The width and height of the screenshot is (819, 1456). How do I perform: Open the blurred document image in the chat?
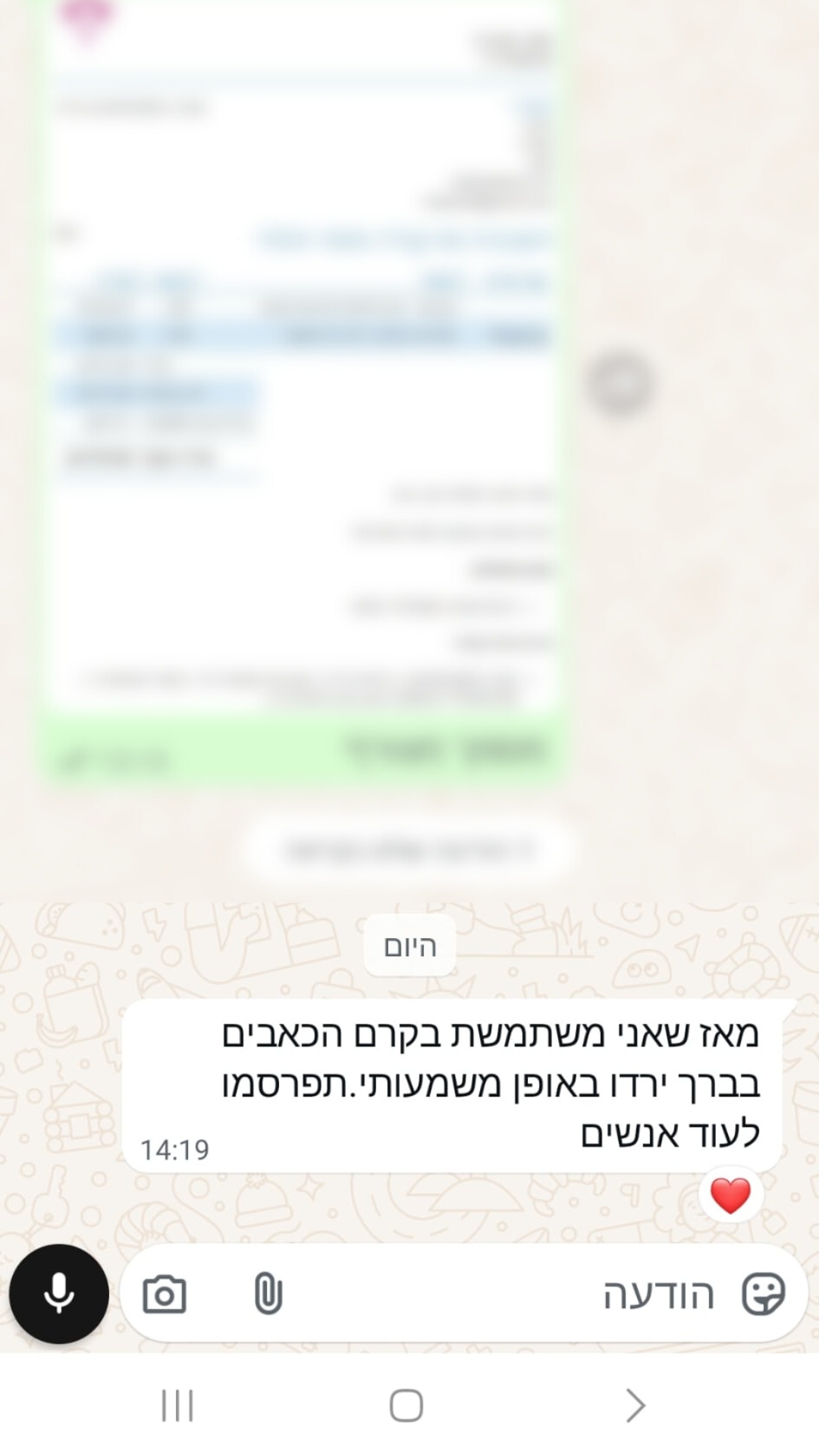click(303, 379)
